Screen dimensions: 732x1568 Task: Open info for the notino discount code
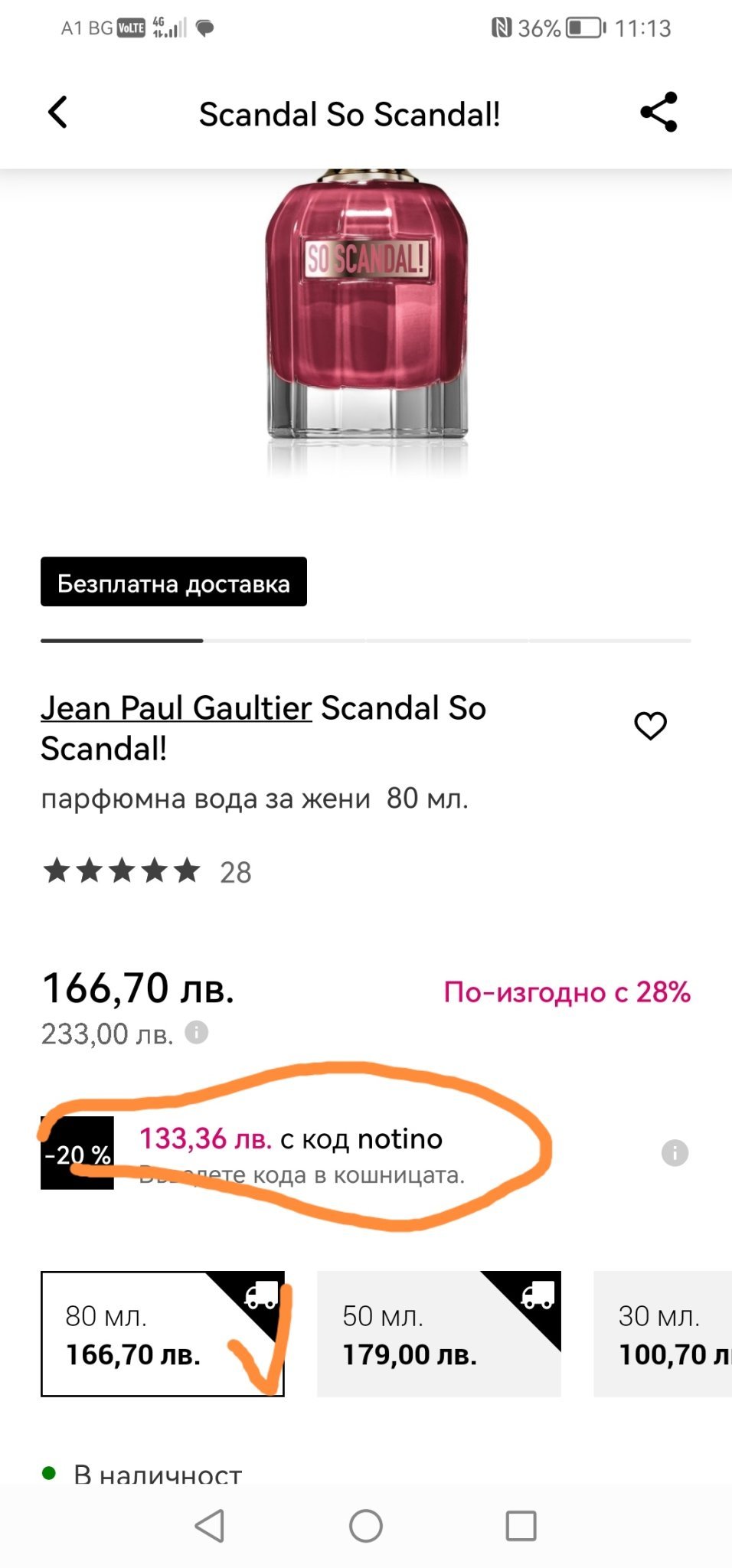pos(675,1152)
